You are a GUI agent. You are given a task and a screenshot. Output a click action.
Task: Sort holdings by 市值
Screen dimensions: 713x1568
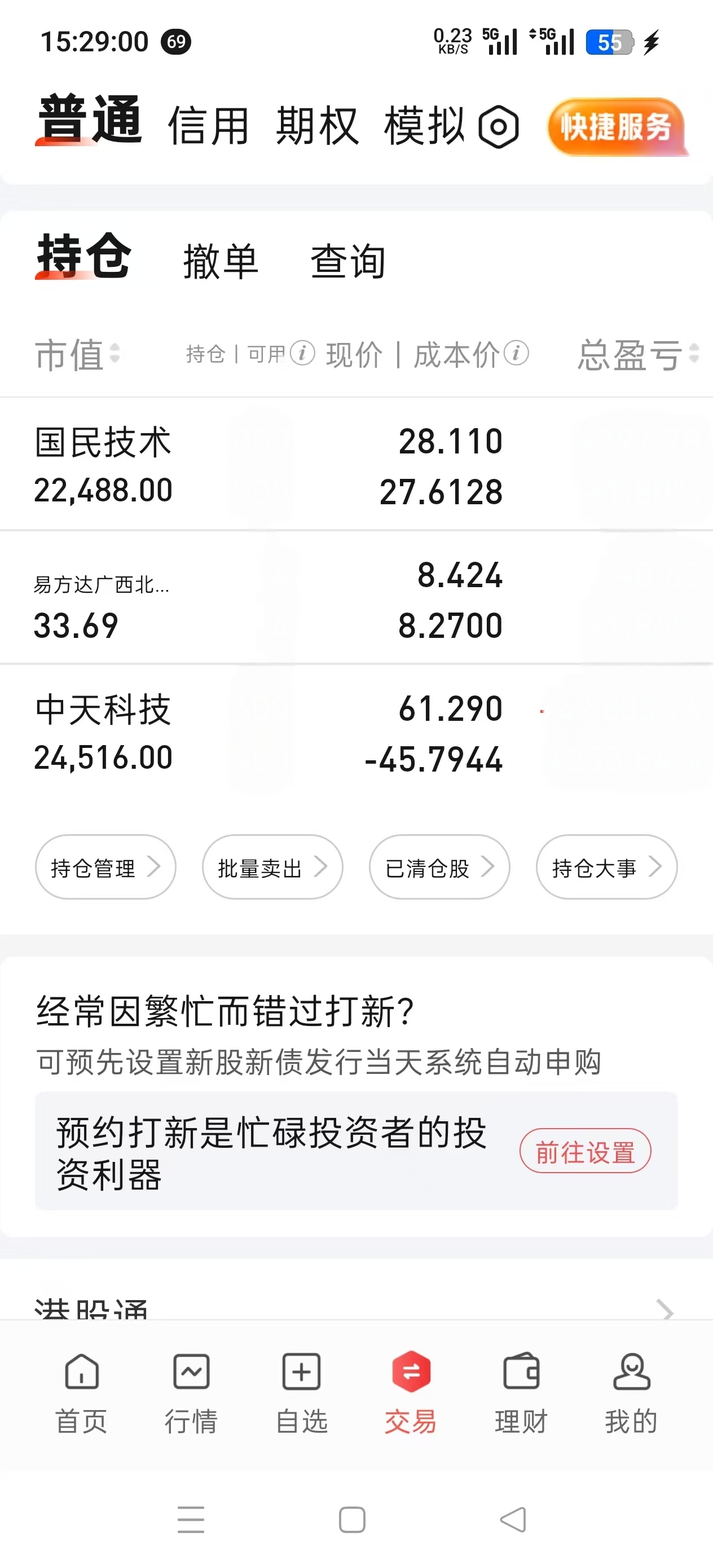77,354
